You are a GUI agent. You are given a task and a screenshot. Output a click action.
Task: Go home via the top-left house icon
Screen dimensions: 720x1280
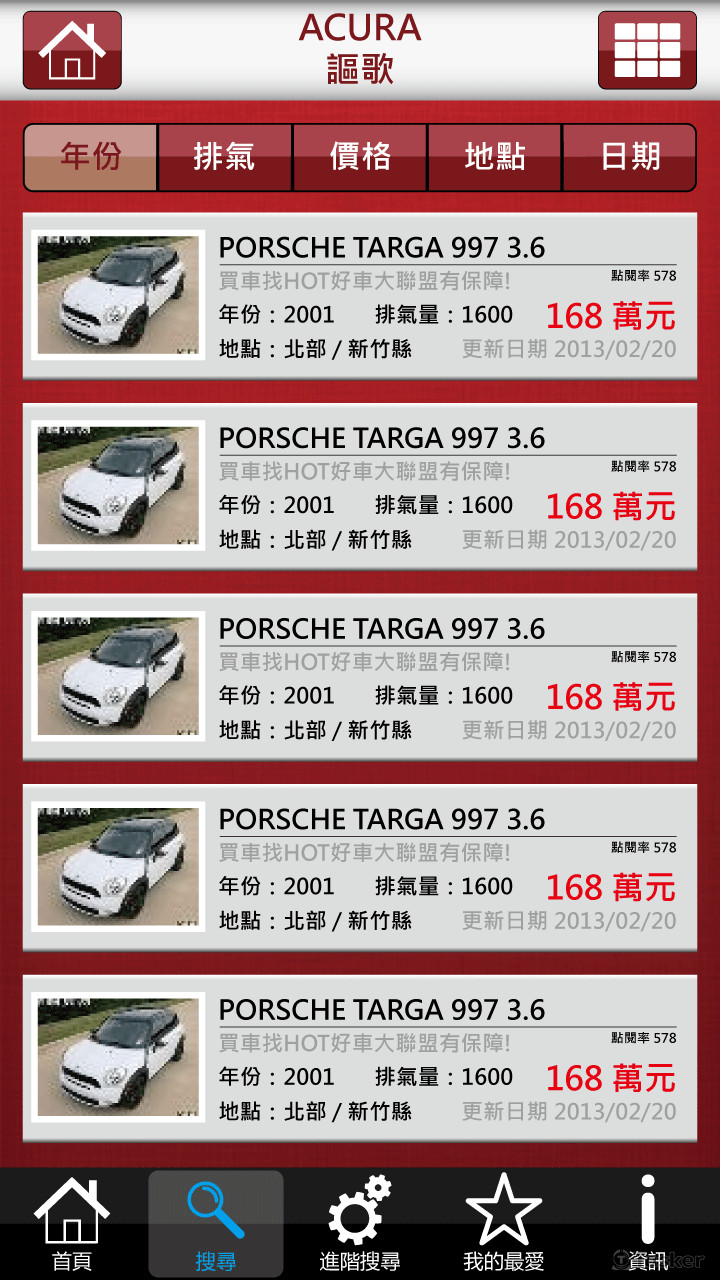point(72,50)
